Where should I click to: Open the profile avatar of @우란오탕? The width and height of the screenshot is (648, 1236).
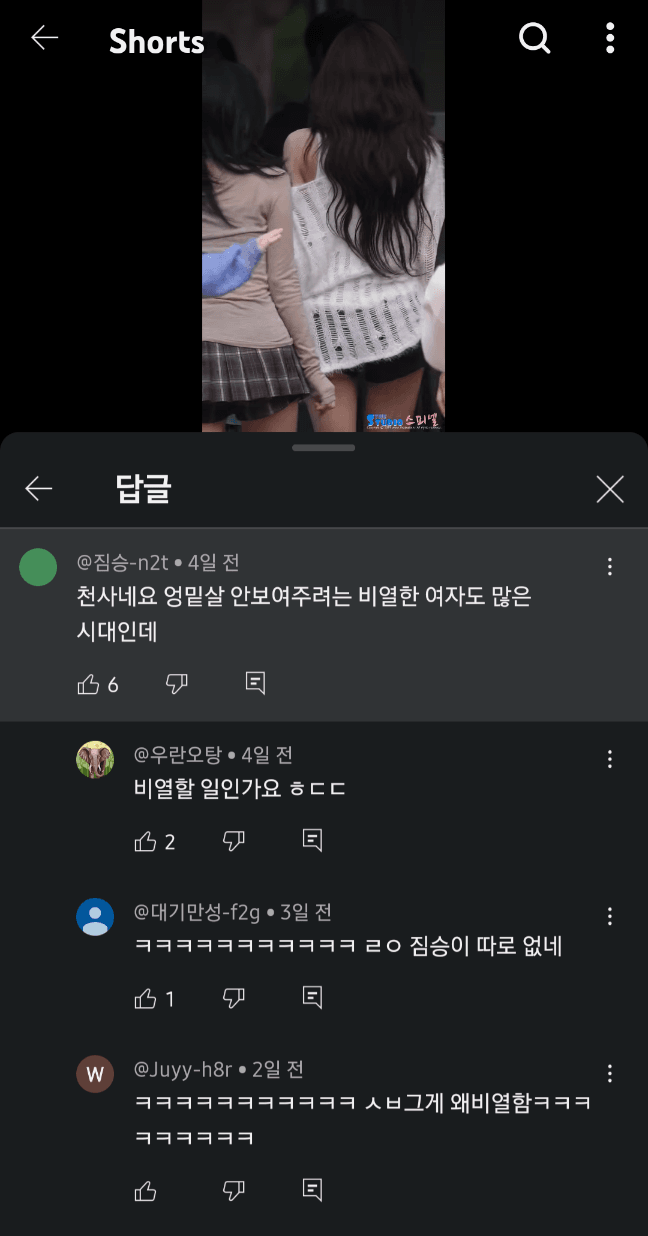click(95, 759)
